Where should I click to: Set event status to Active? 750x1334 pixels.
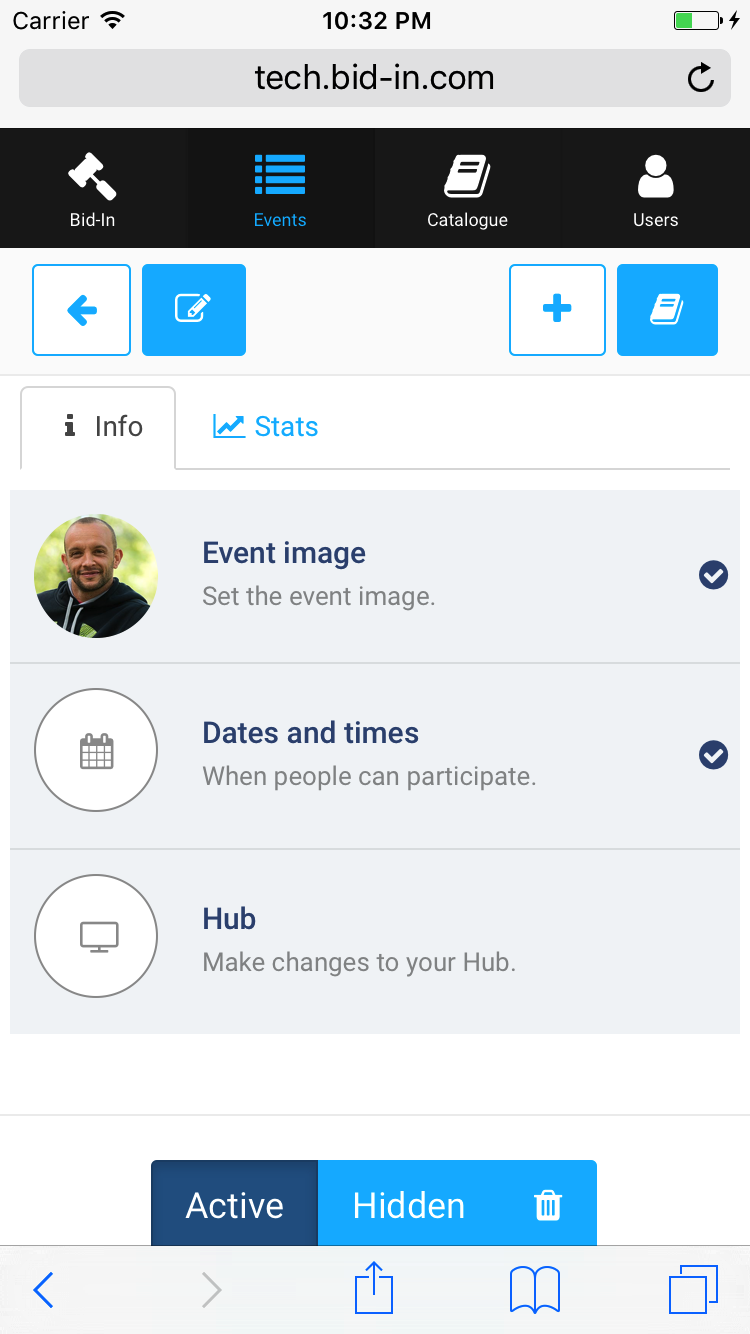(234, 1204)
